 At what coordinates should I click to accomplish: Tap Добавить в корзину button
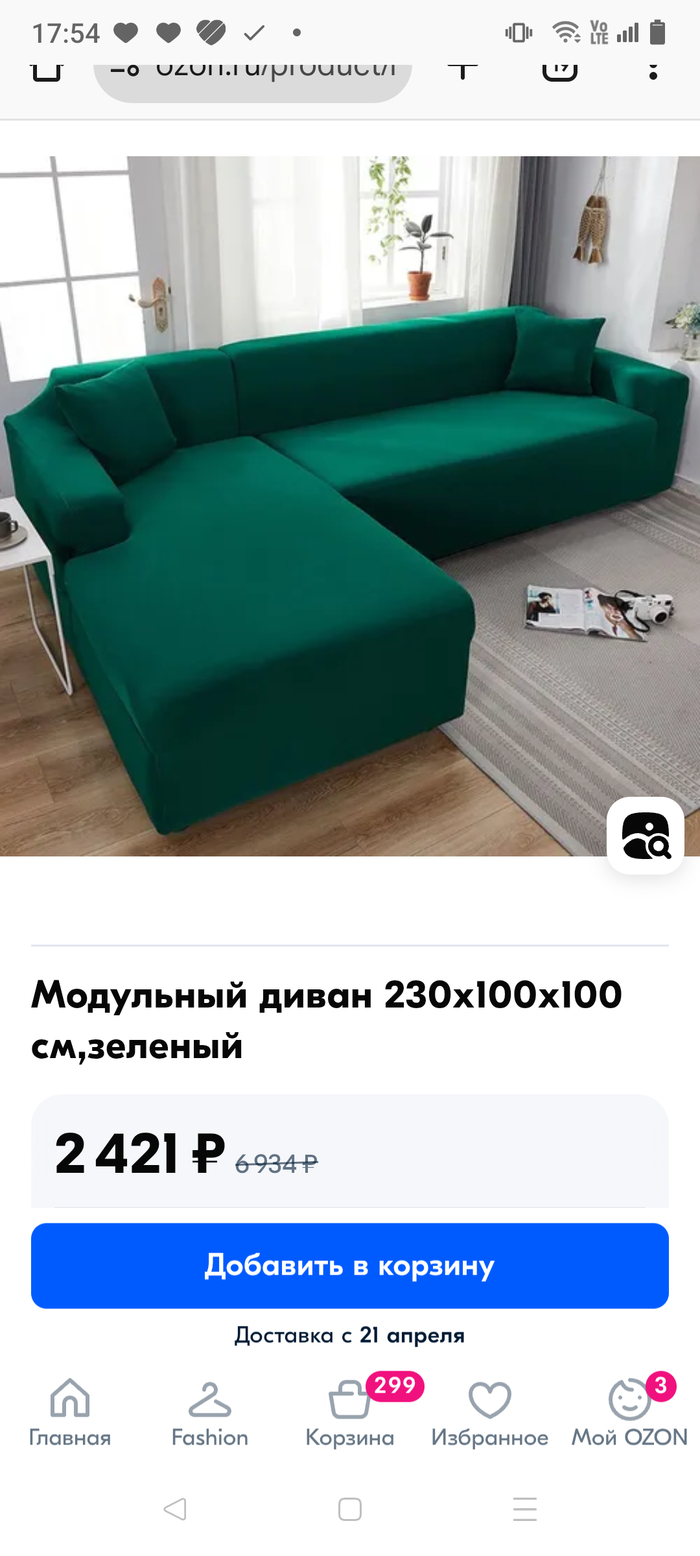349,1265
